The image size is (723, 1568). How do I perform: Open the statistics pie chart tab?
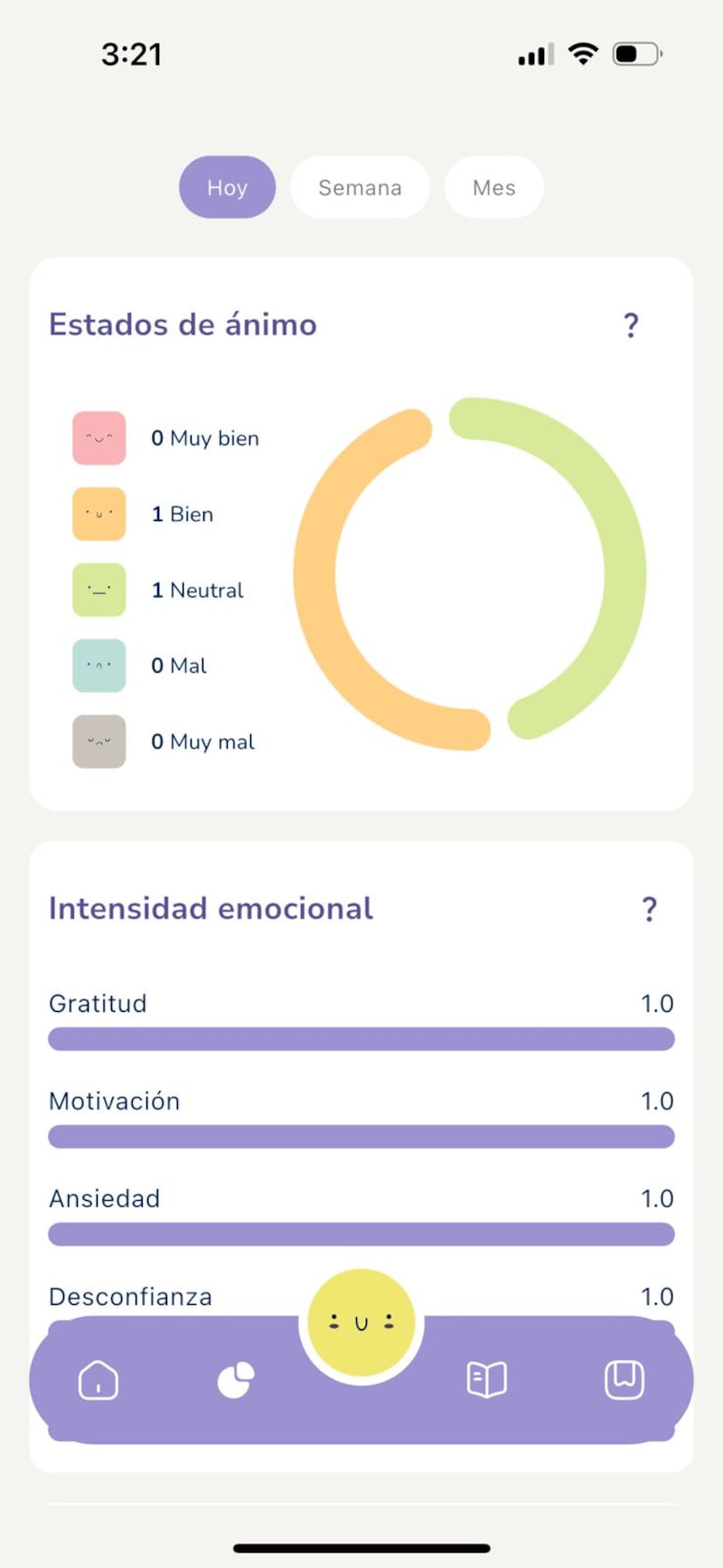(235, 1378)
